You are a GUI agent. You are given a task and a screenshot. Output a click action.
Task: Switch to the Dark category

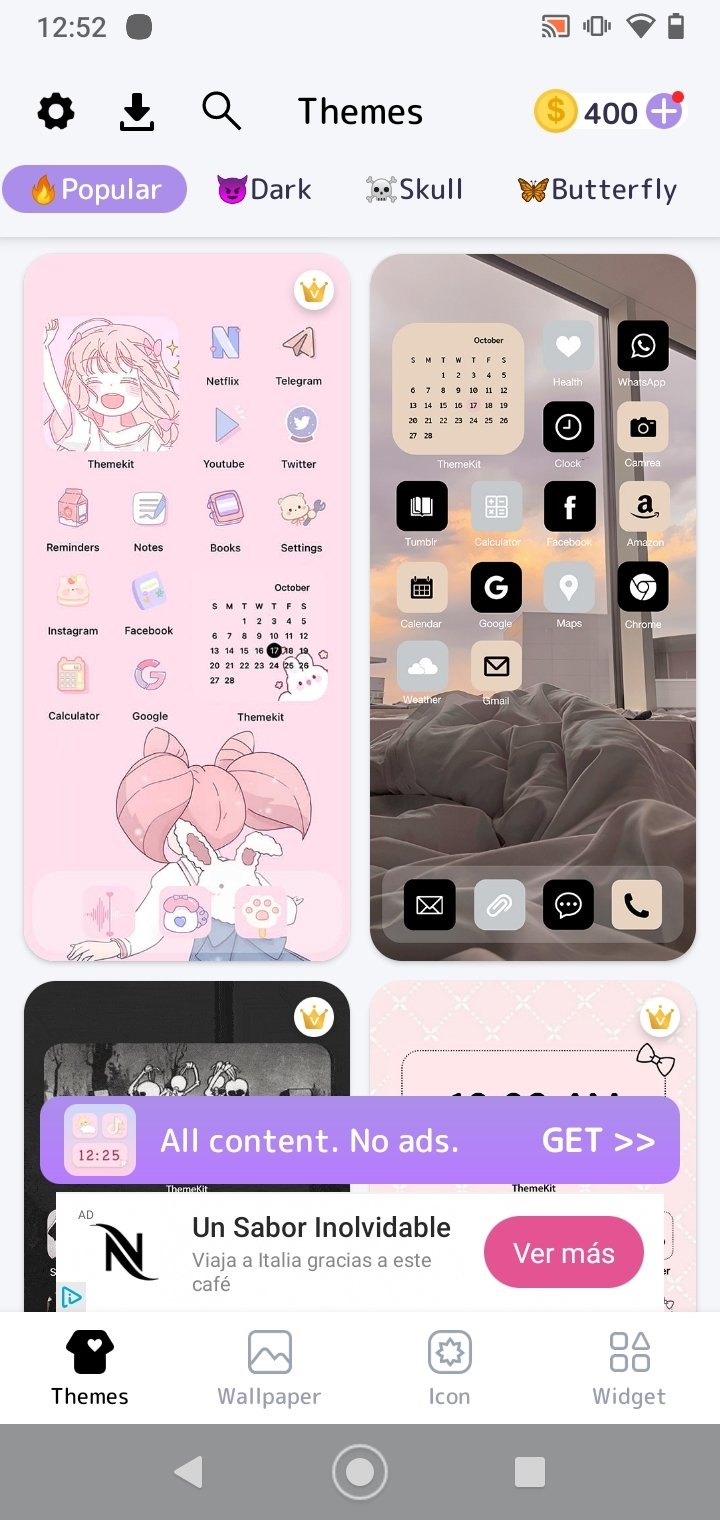(x=265, y=189)
